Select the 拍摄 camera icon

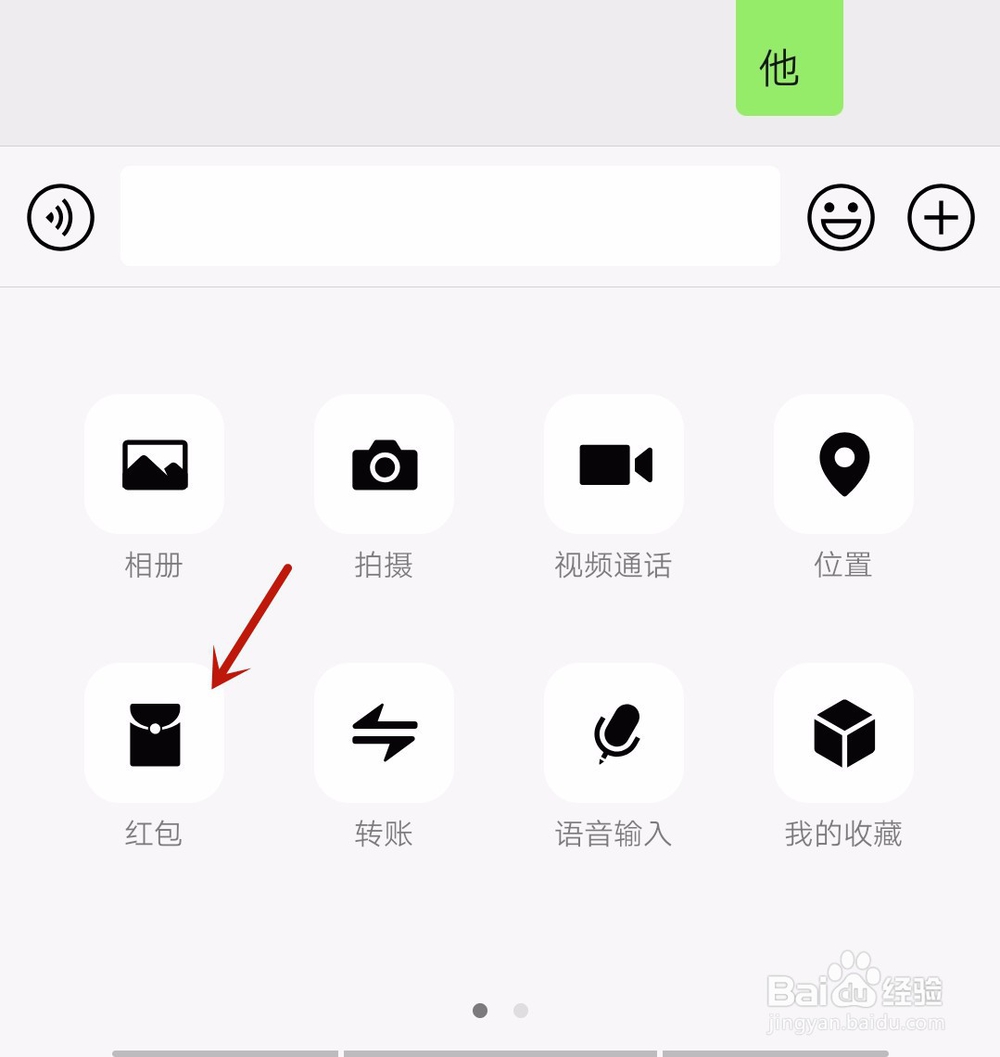coord(384,463)
